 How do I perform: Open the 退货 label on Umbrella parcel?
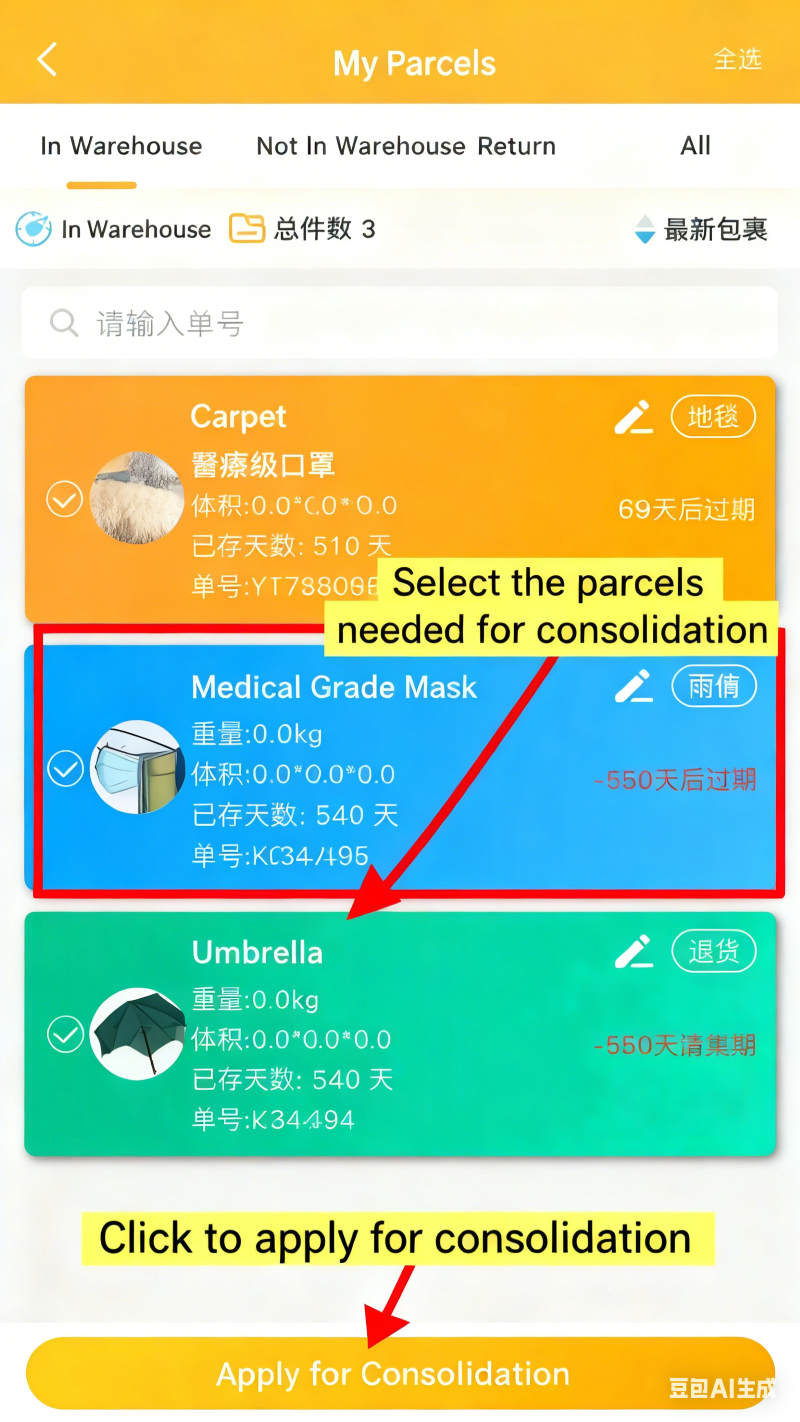coord(713,951)
